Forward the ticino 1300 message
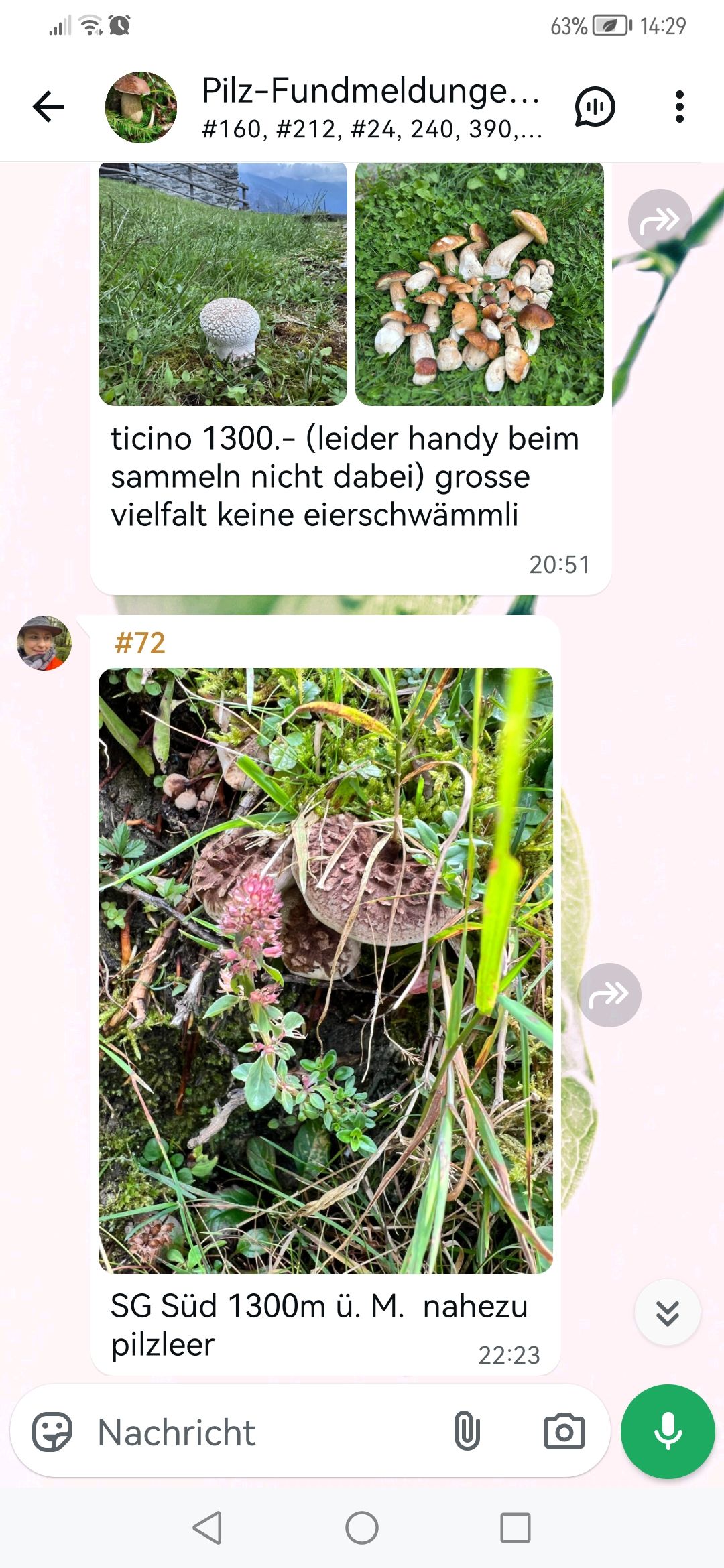 coord(660,220)
